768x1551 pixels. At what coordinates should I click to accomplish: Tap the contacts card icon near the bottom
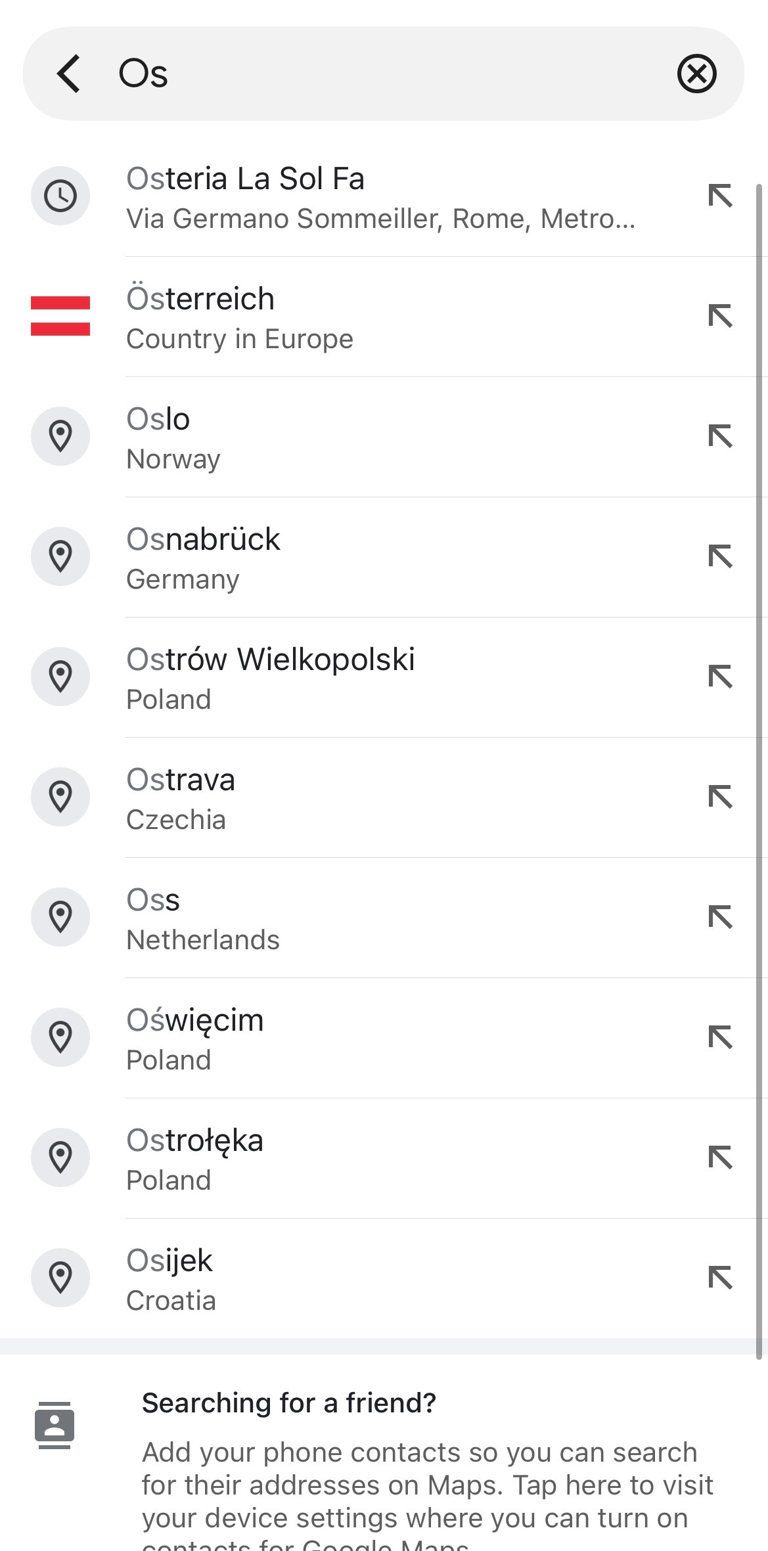coord(53,1425)
